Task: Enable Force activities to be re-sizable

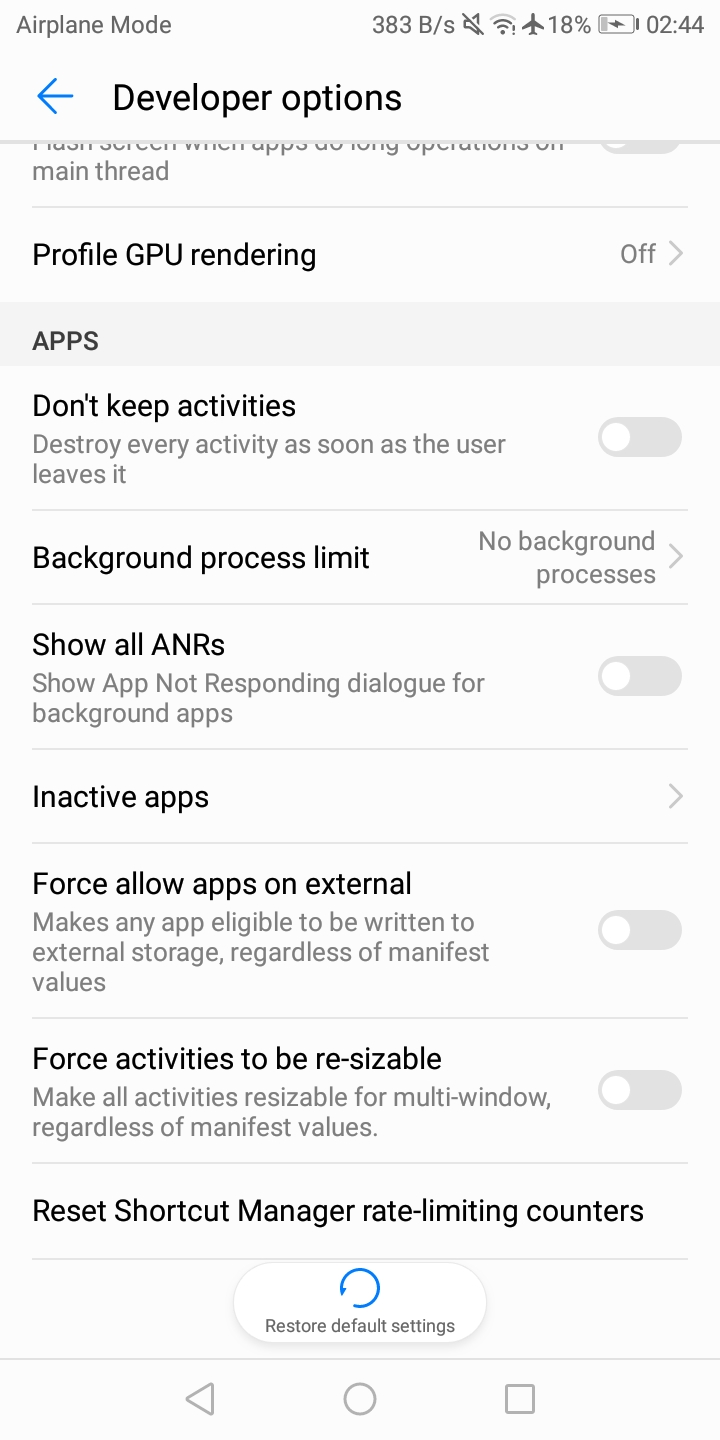Action: (x=640, y=1090)
